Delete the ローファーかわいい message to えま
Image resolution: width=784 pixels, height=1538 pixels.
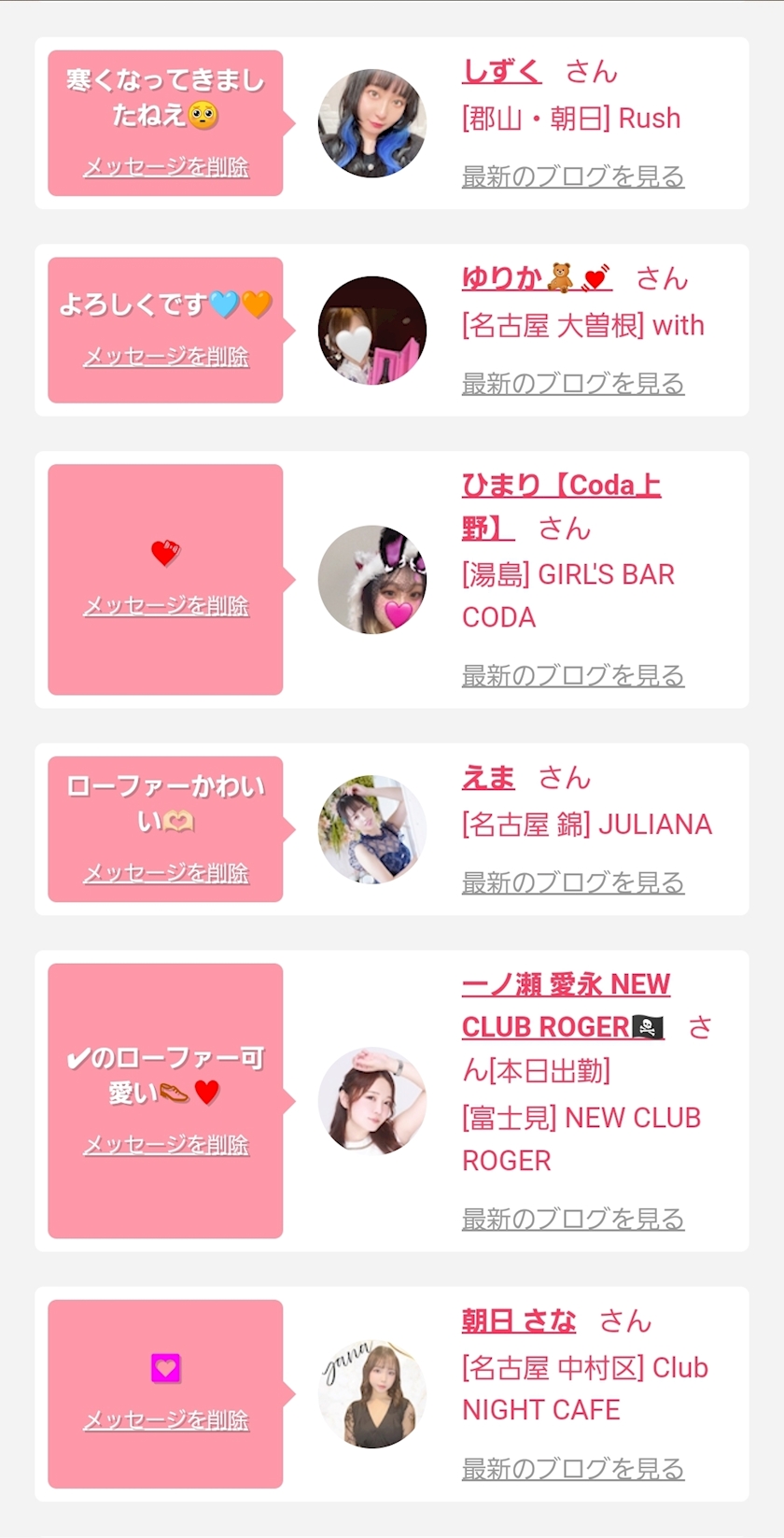(x=166, y=873)
